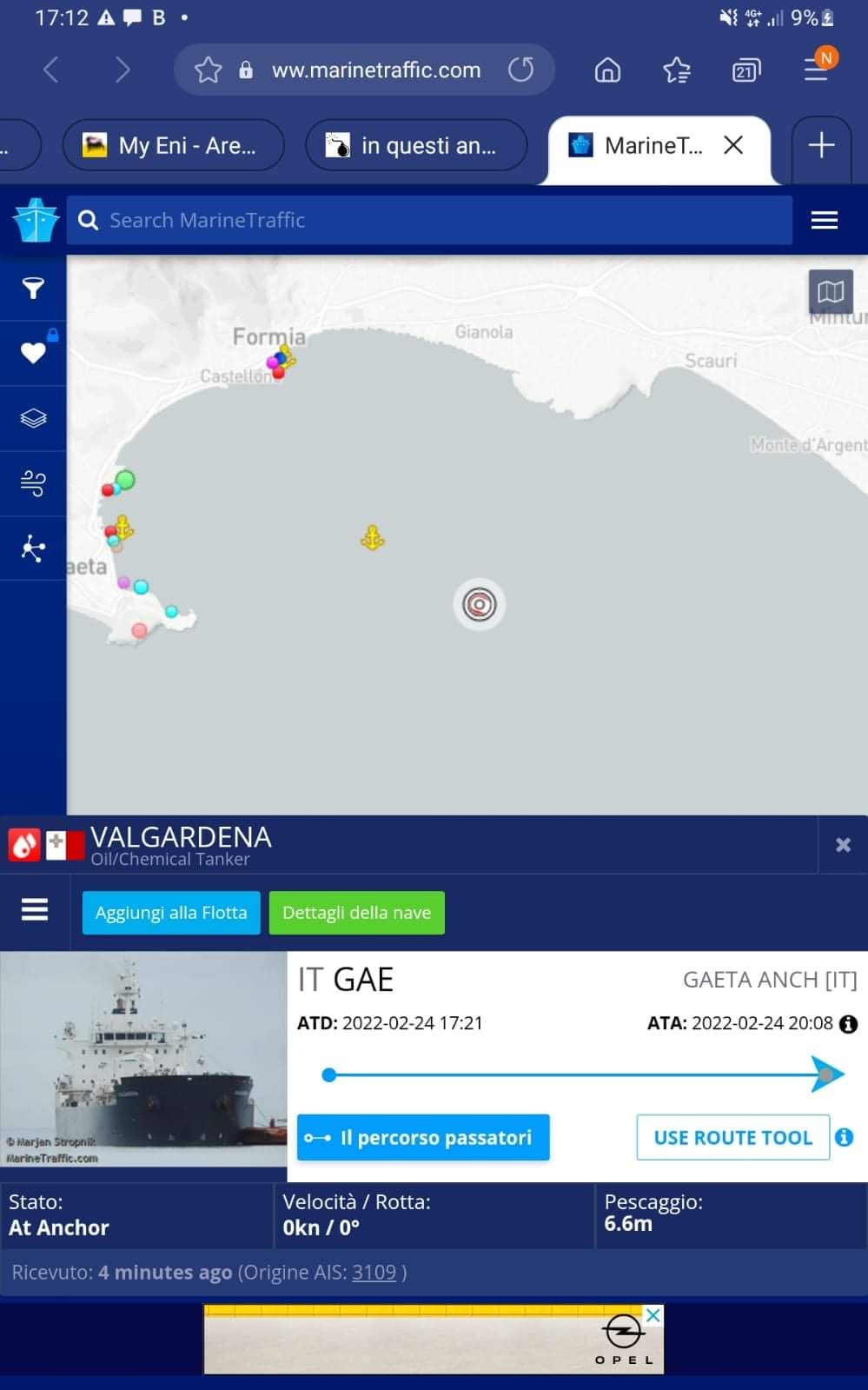Screen dimensions: 868x1390
Task: Switch to the 'in questi an...' tab
Action: pyautogui.click(x=416, y=145)
